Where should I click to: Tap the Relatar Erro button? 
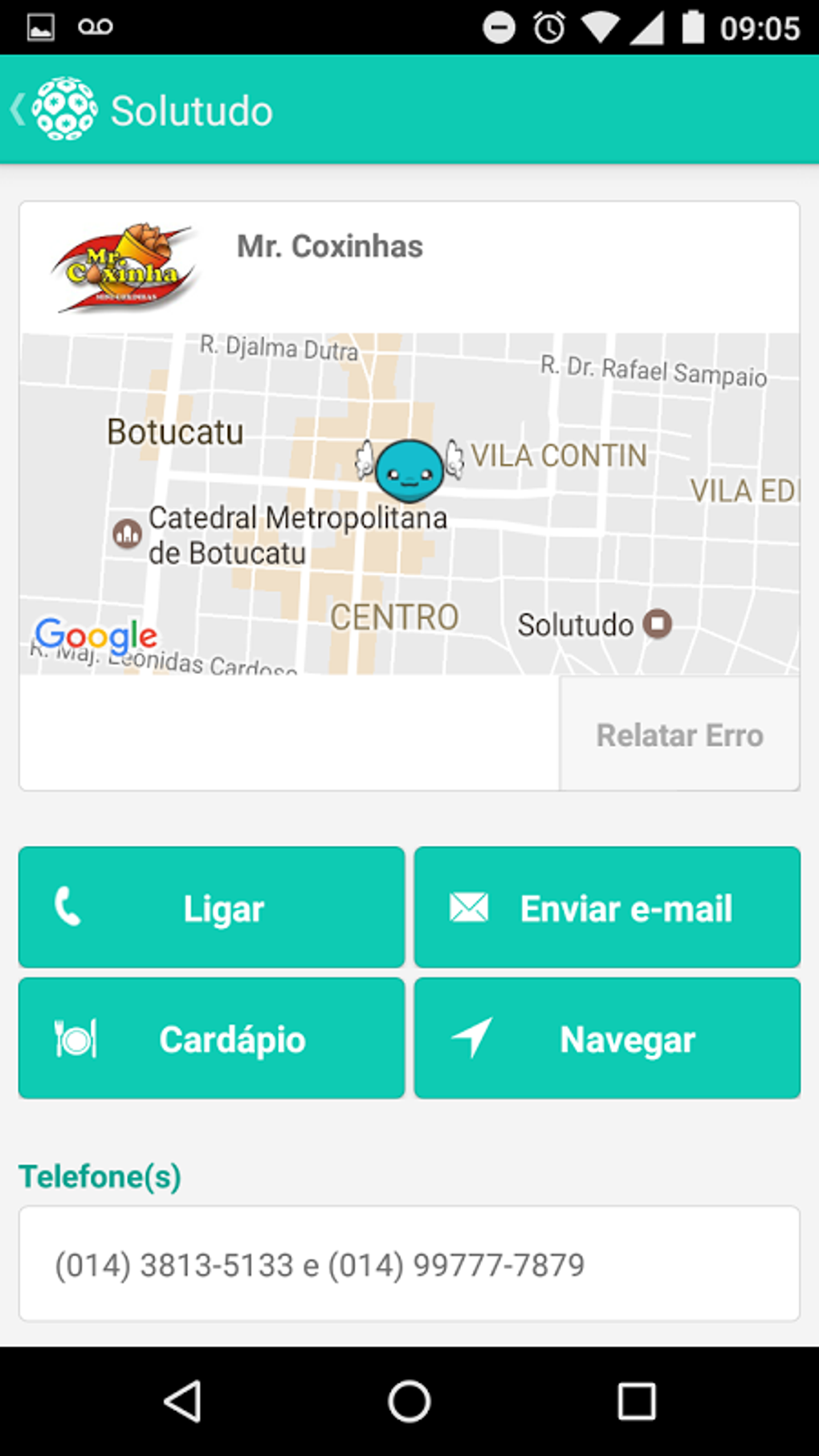click(679, 734)
